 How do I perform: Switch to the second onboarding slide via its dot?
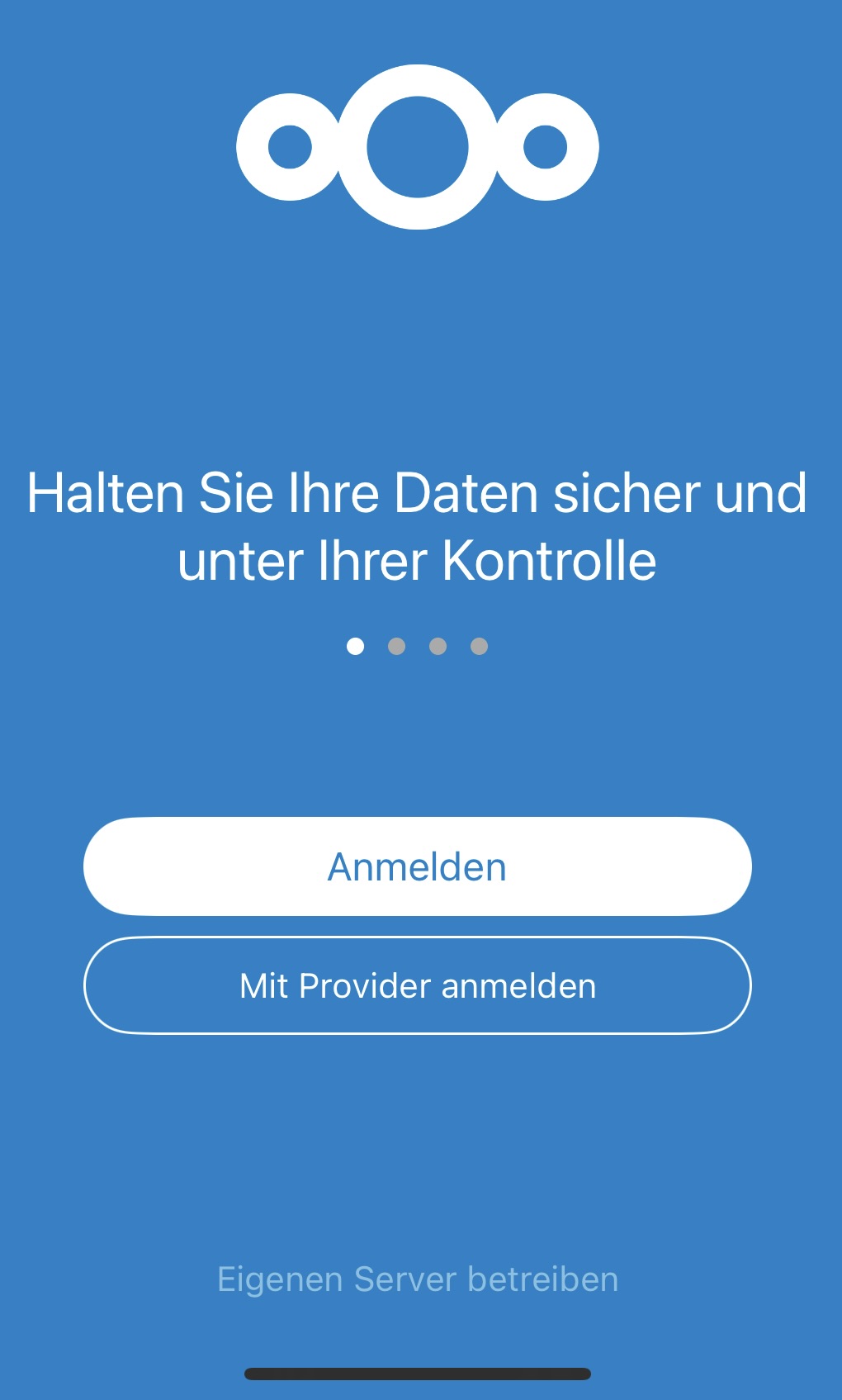pos(398,647)
